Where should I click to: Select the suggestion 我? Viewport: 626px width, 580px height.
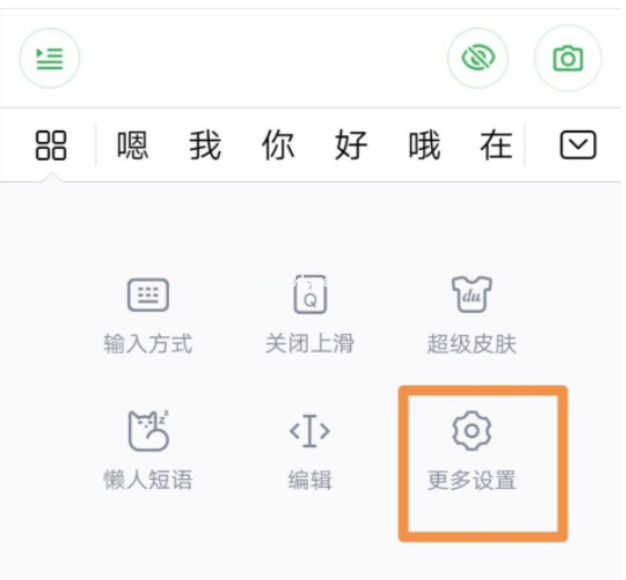pyautogui.click(x=205, y=146)
